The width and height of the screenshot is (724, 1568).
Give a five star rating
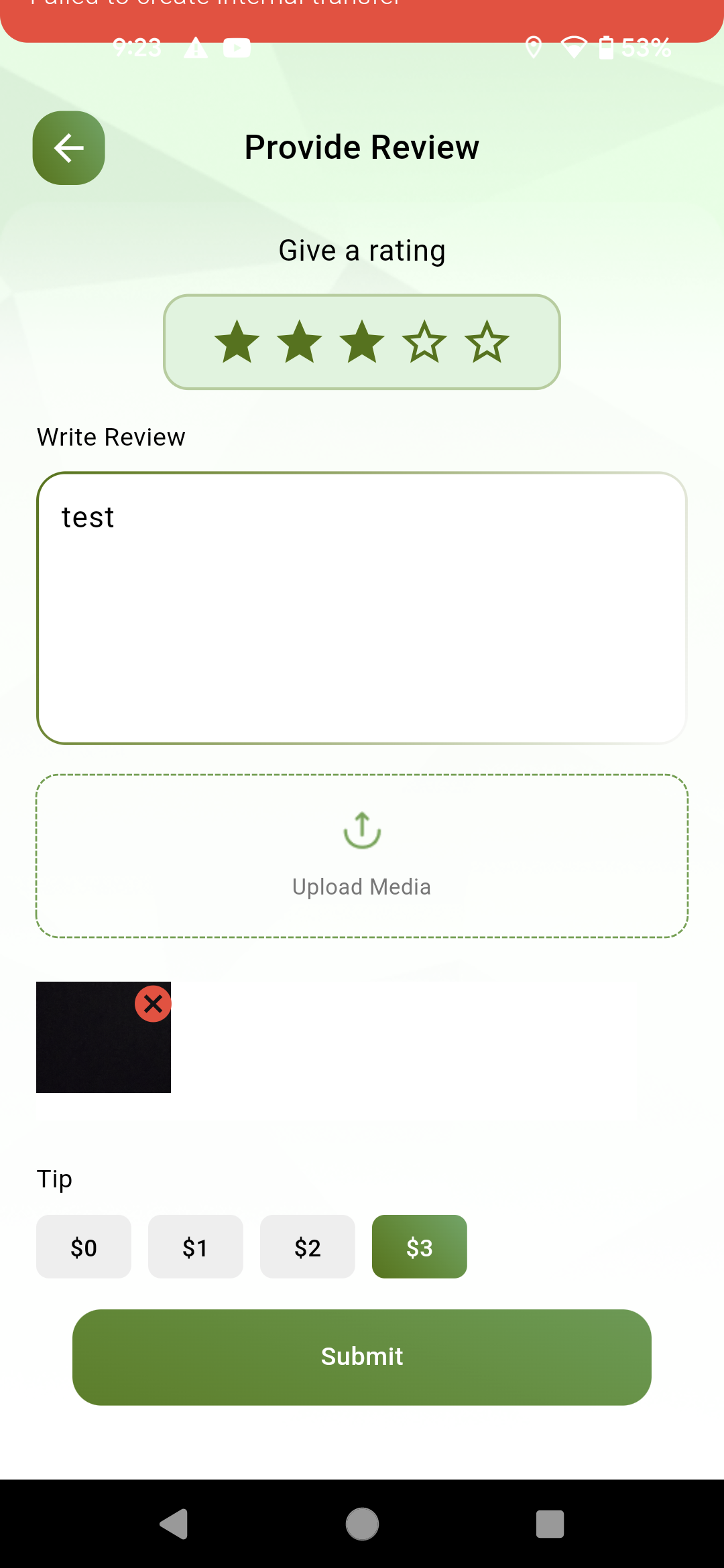[x=487, y=342]
